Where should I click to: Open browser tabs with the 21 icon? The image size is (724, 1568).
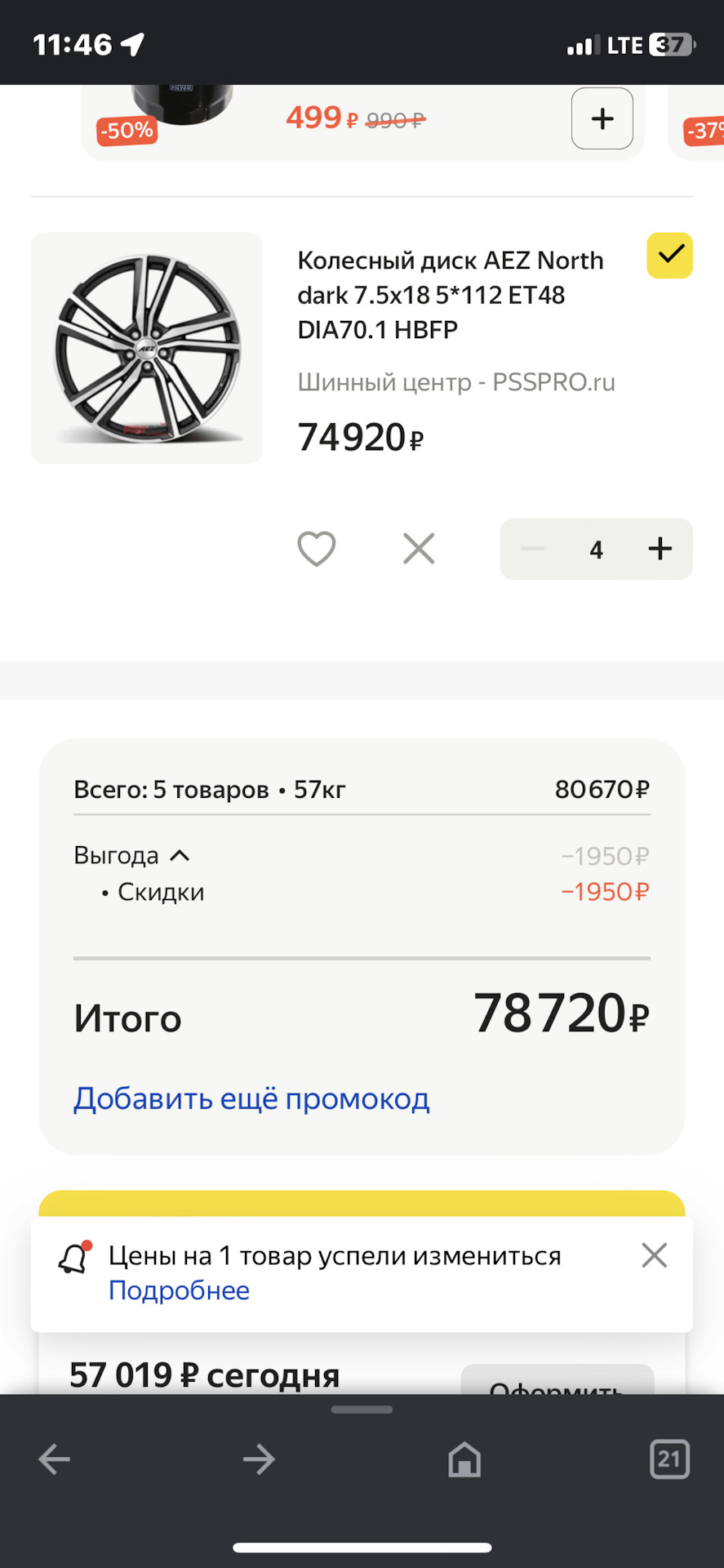669,1459
